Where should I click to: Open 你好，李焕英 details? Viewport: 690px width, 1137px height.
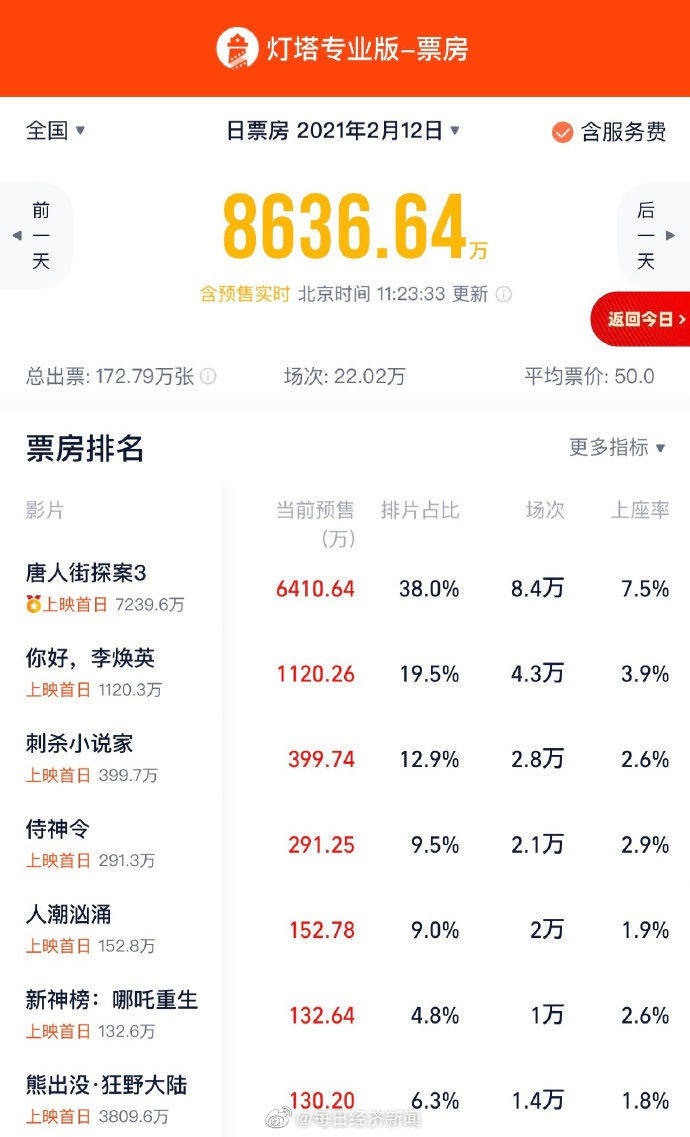345,673
